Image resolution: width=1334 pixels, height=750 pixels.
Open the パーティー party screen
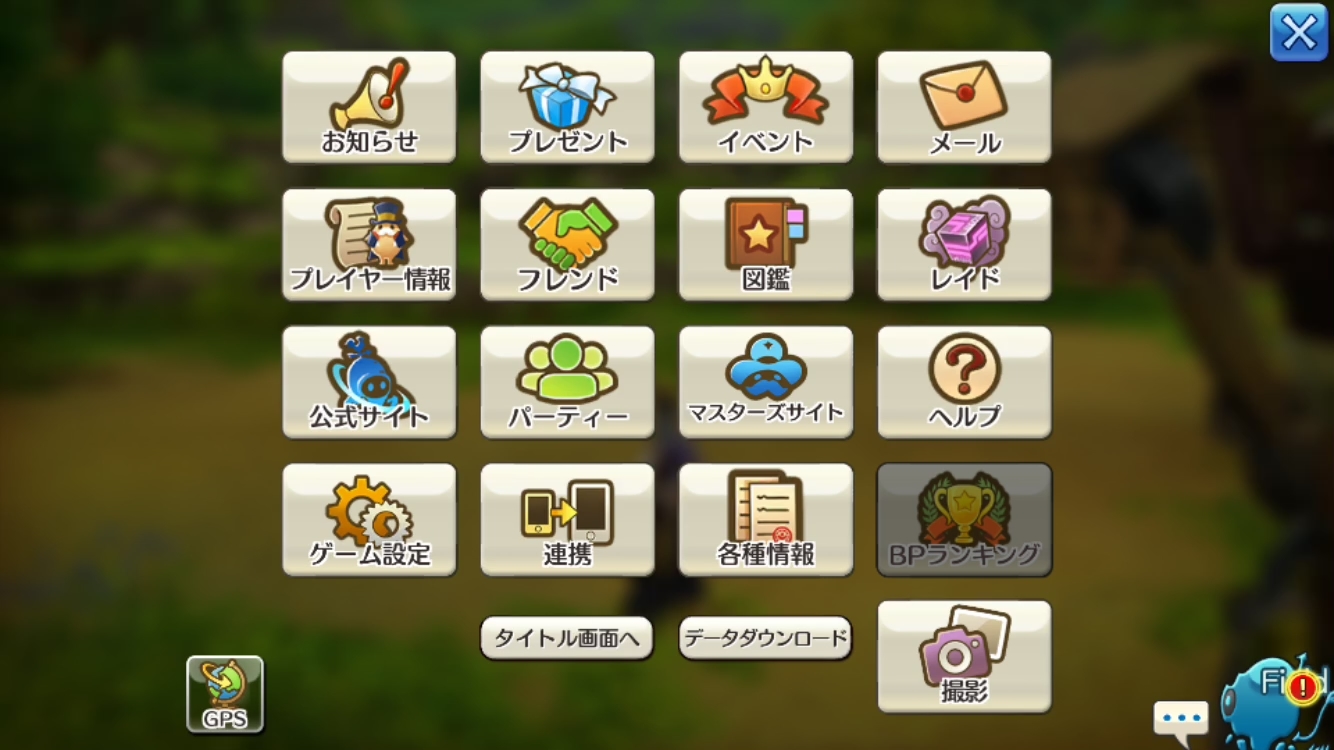click(x=567, y=381)
